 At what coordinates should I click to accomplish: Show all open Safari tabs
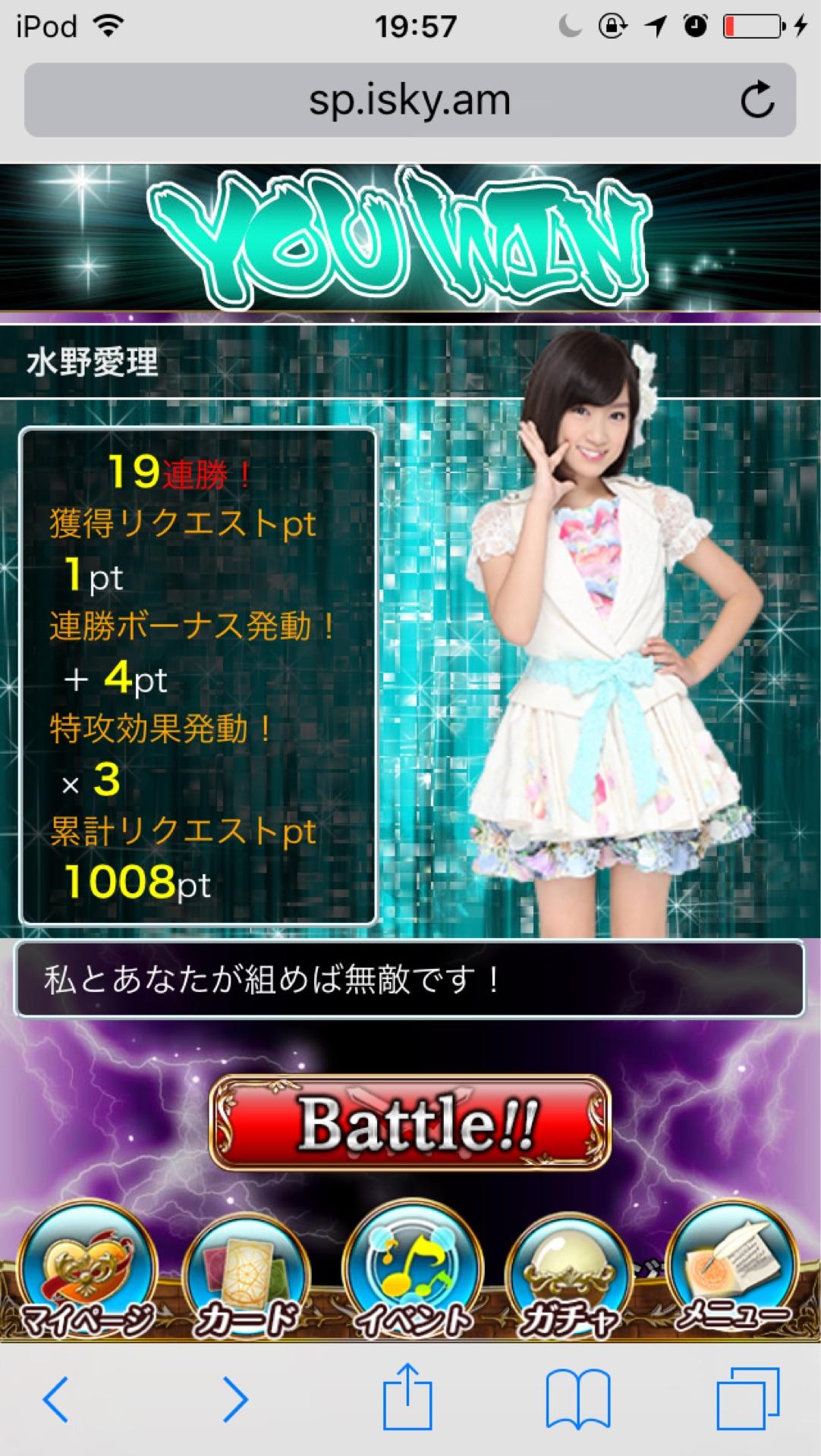748,1399
